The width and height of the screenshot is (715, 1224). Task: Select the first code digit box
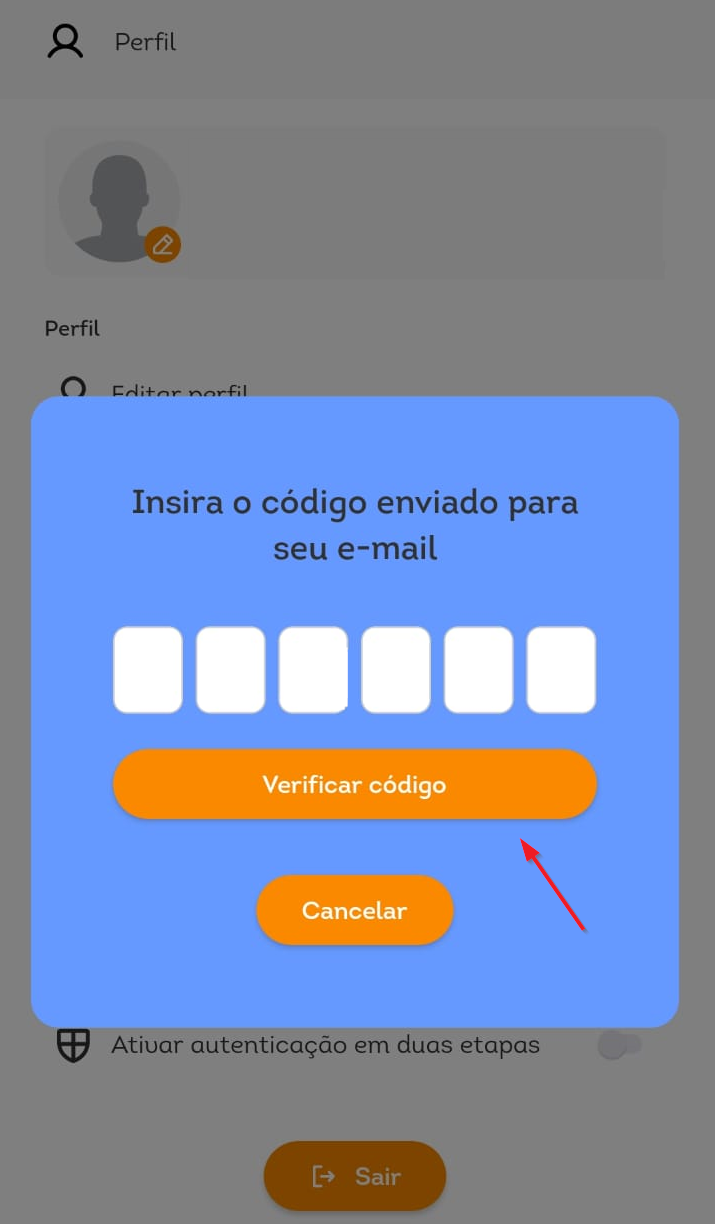pyautogui.click(x=148, y=670)
